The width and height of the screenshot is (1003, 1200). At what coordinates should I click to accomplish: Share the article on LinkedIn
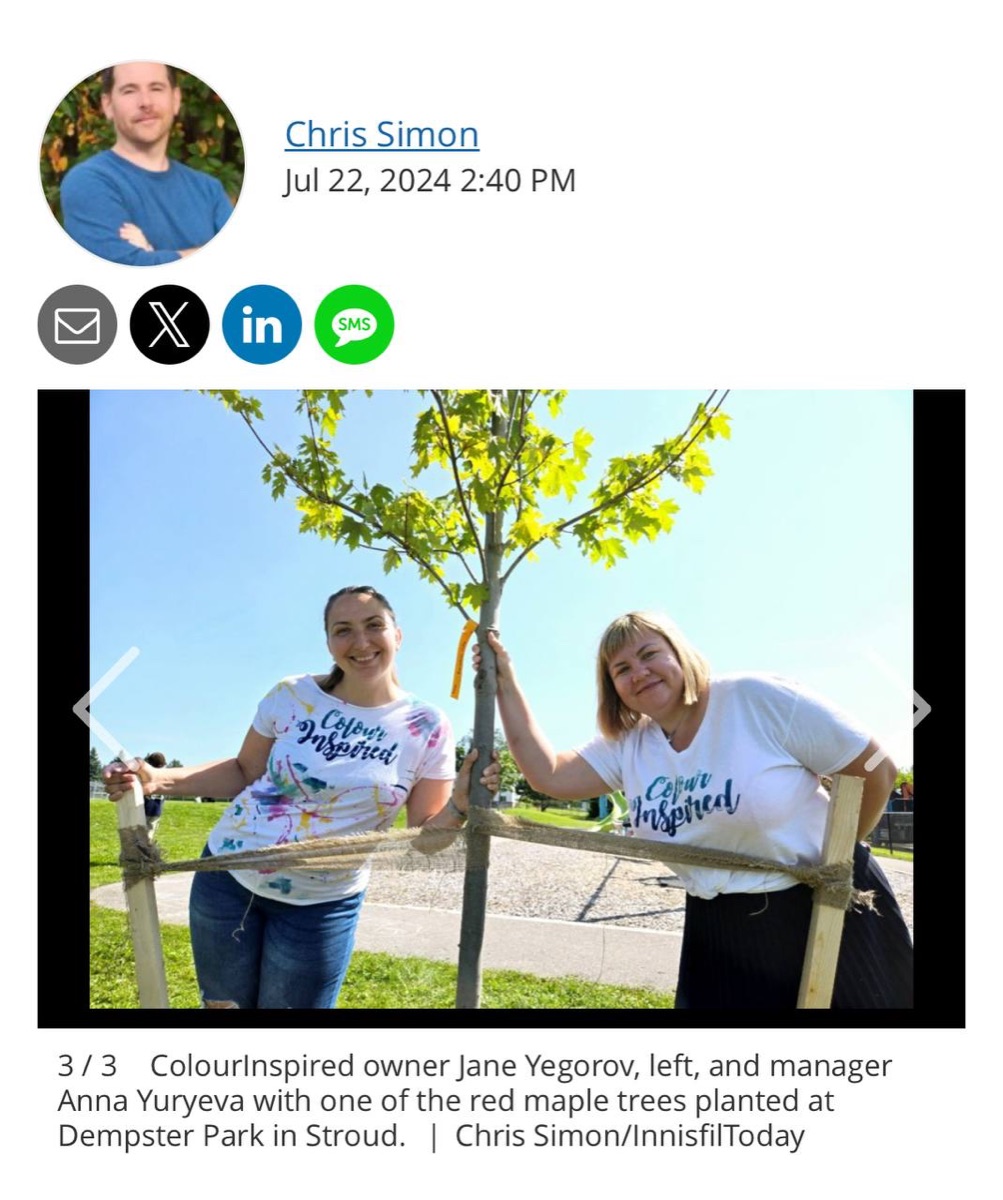(261, 325)
